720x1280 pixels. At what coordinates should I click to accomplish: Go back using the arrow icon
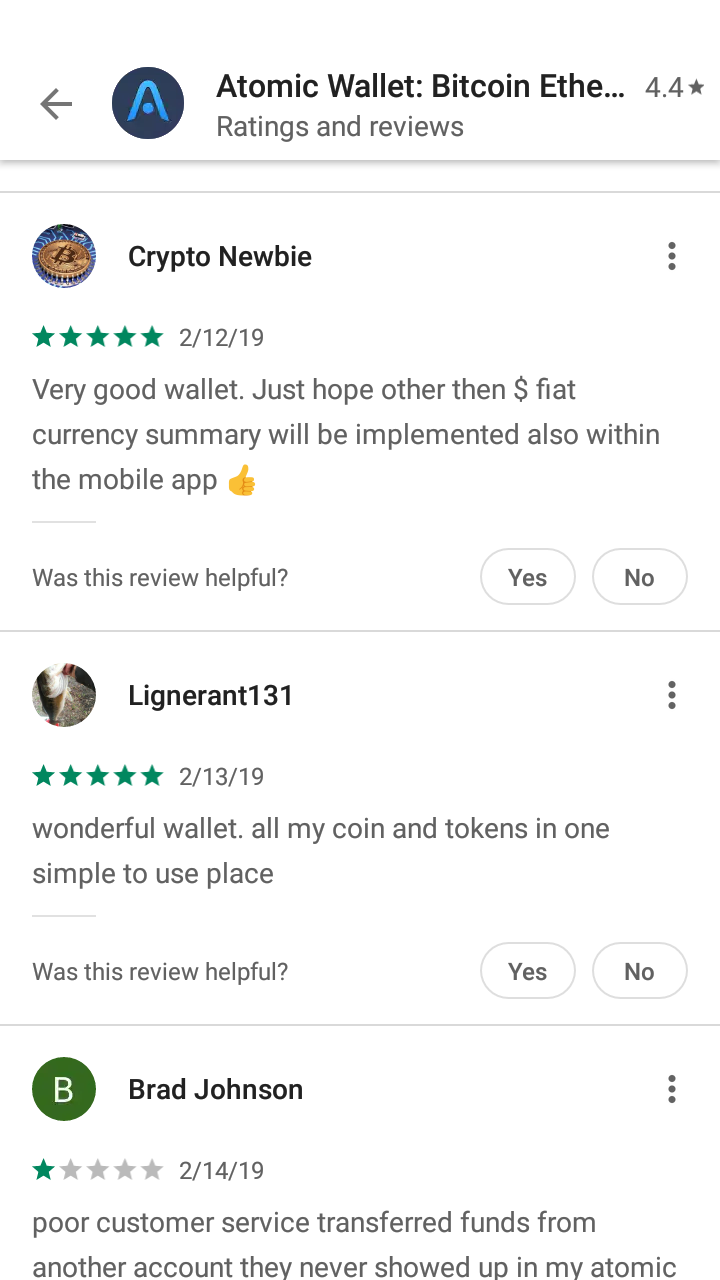point(56,104)
